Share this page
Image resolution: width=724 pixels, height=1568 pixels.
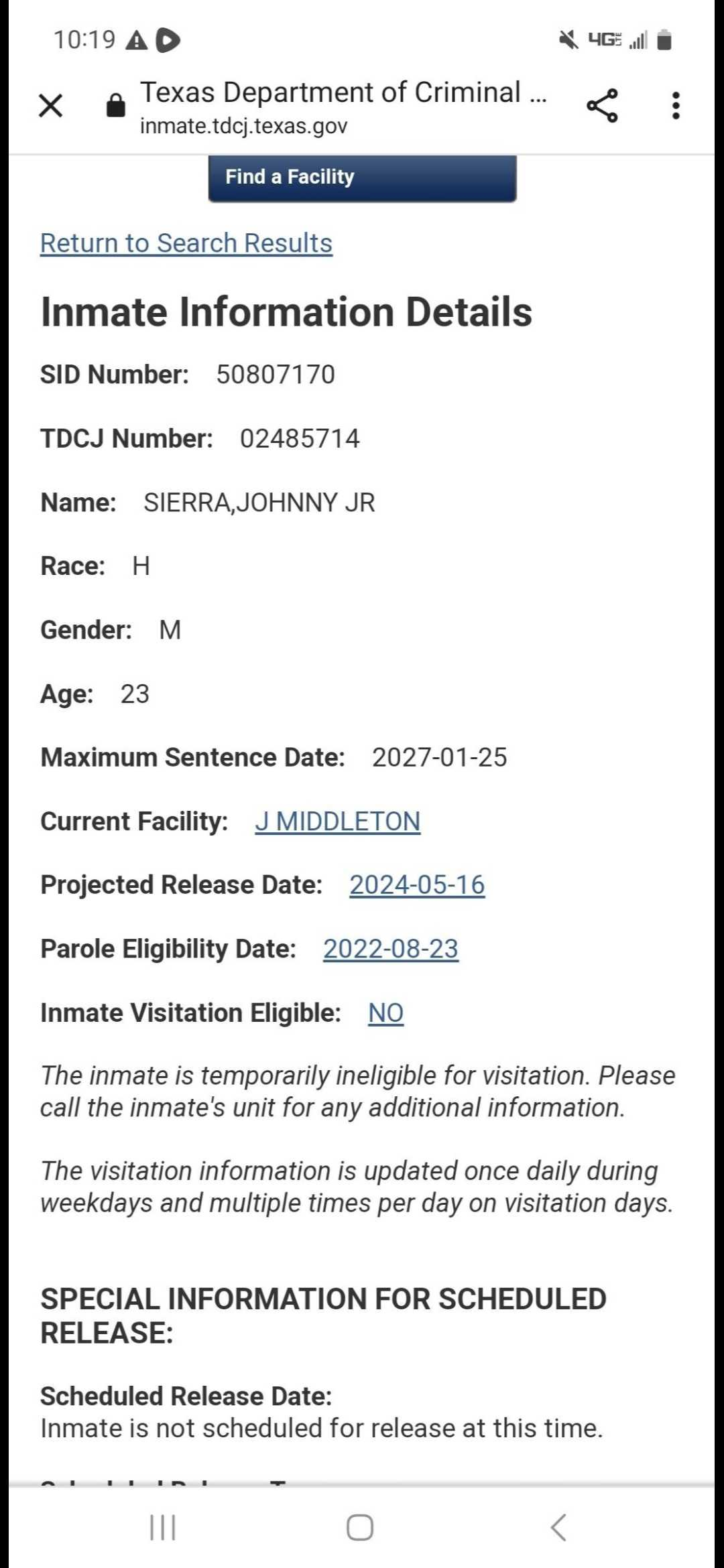pyautogui.click(x=602, y=105)
